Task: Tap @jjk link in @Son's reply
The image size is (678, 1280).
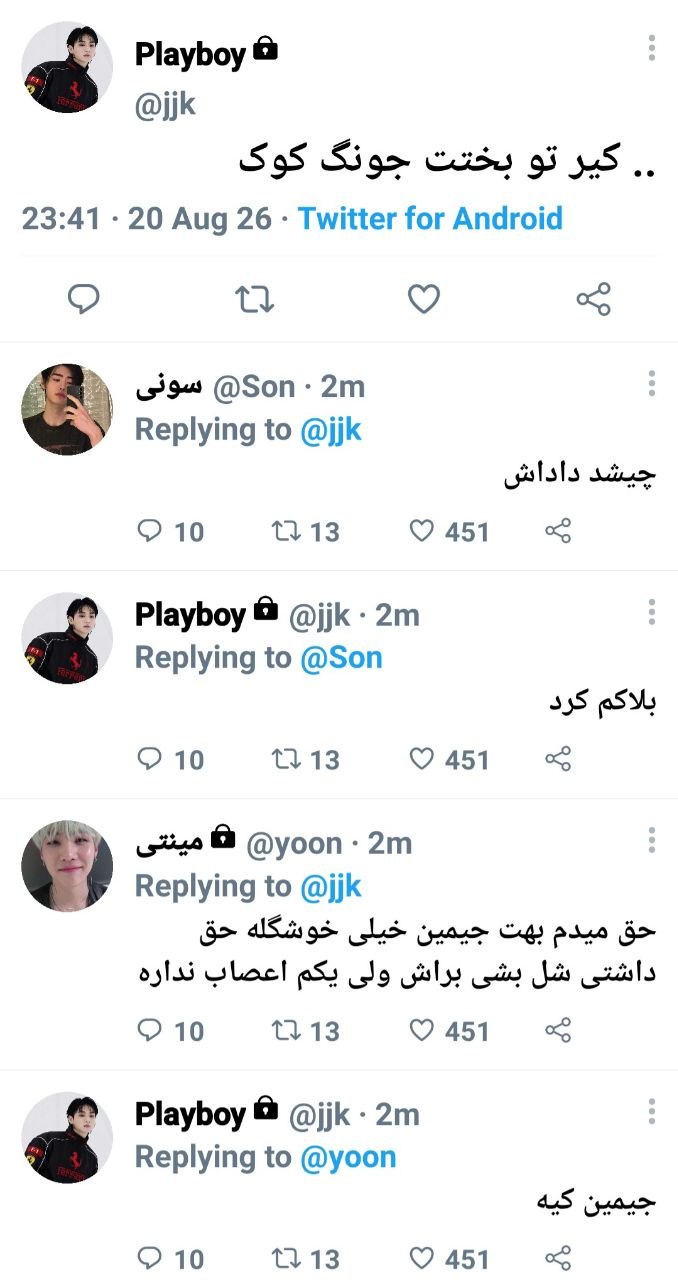Action: [x=330, y=430]
